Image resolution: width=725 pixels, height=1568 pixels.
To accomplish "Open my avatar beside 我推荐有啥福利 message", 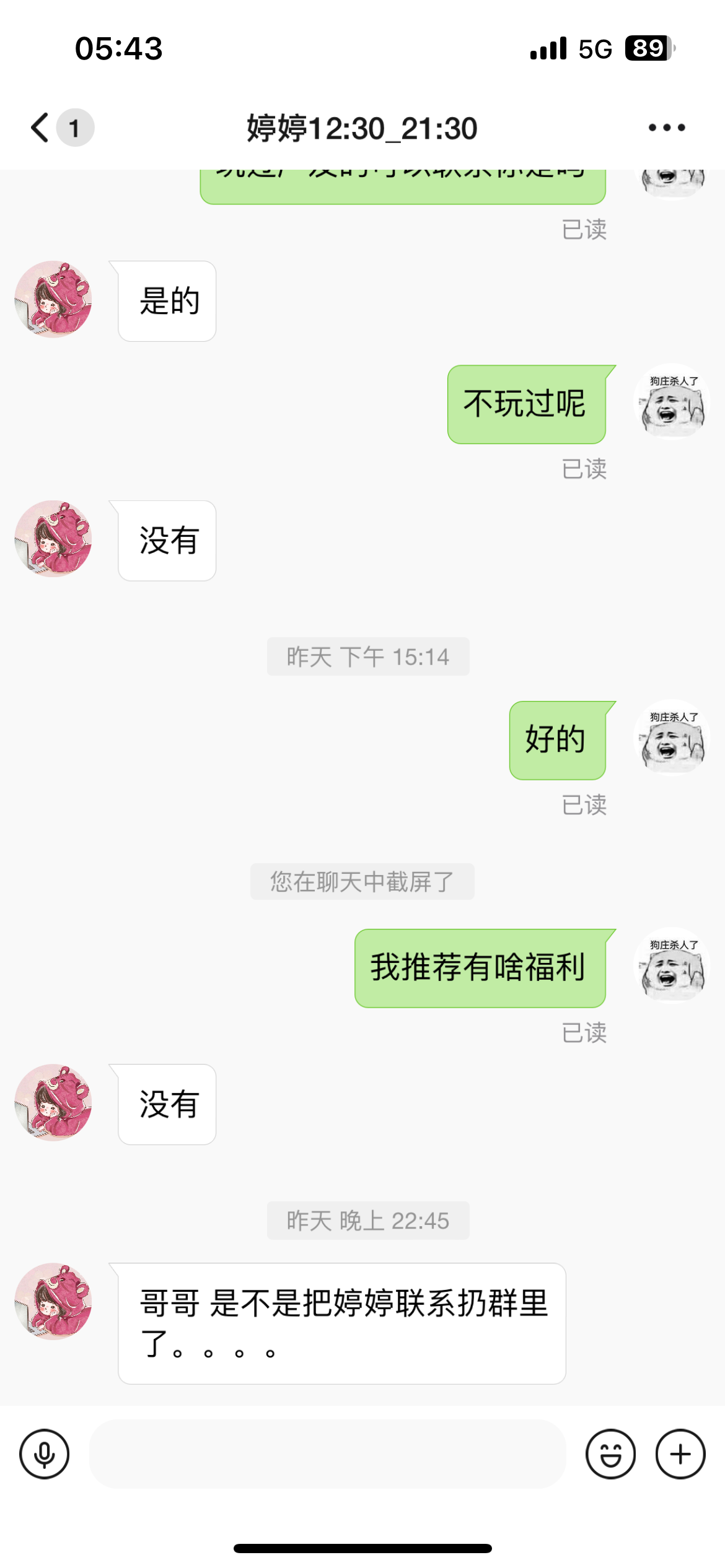I will click(672, 965).
